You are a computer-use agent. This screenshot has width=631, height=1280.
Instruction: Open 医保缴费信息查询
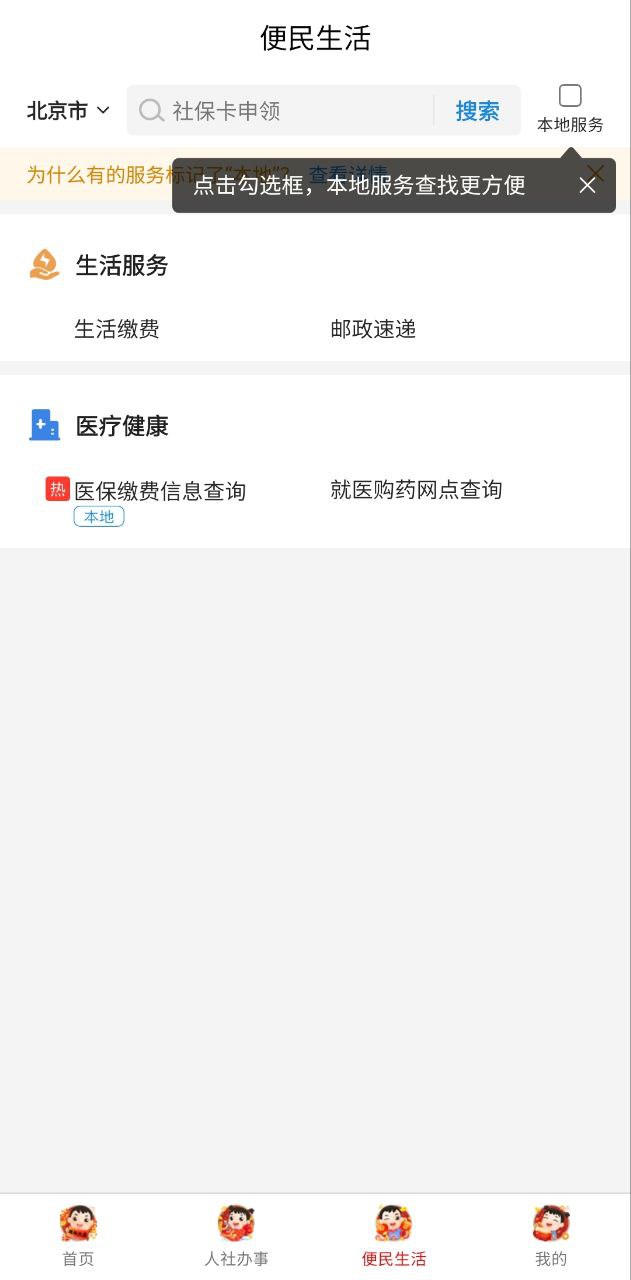[160, 491]
